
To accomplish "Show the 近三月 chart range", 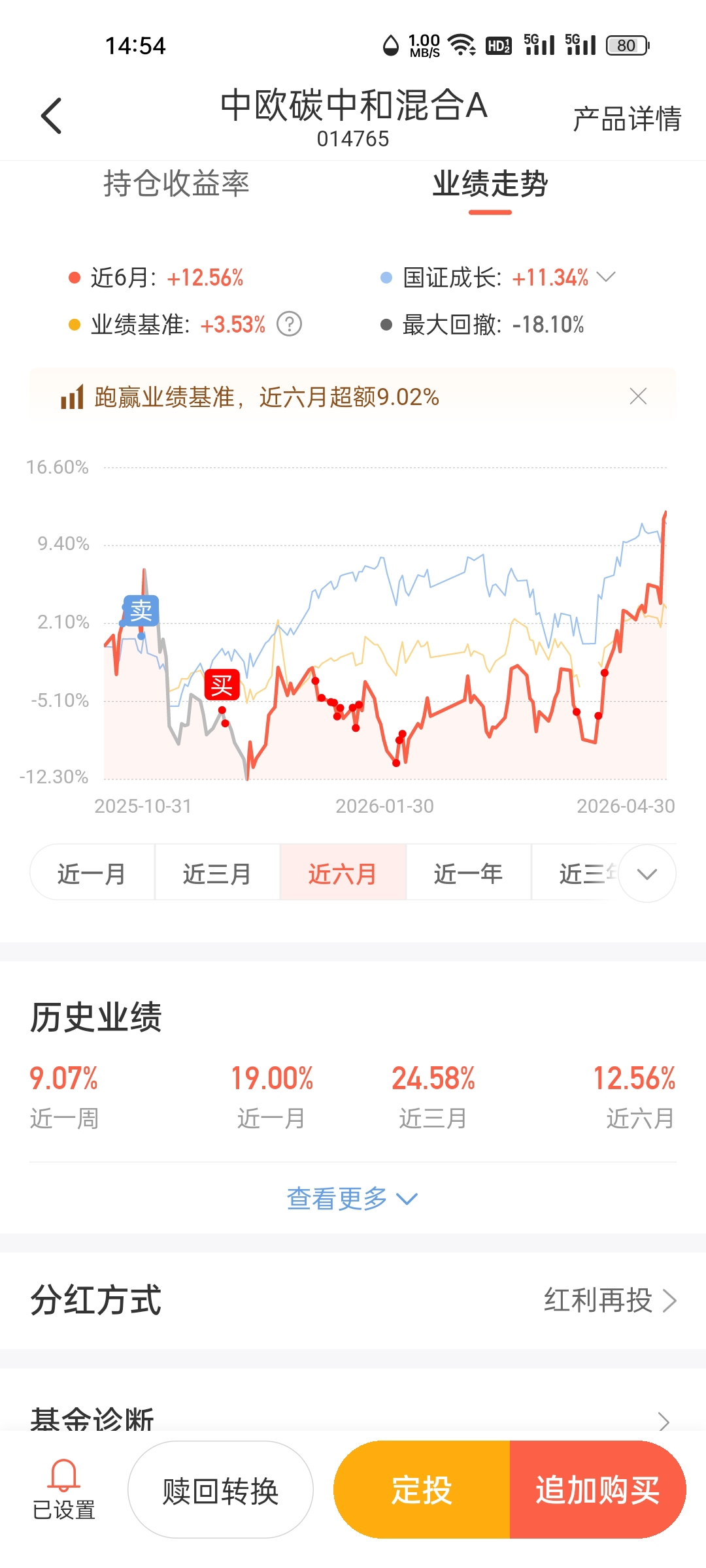I will click(217, 873).
